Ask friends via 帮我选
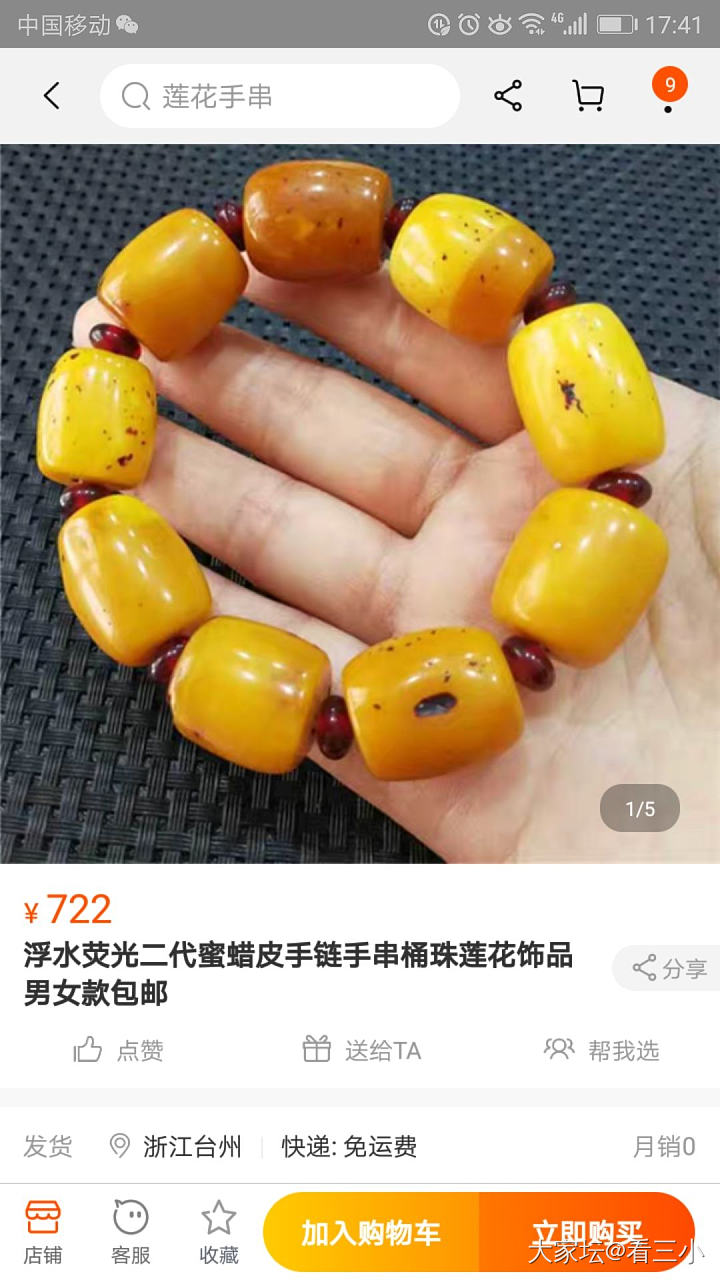Viewport: 720px width, 1280px height. pyautogui.click(x=602, y=1050)
